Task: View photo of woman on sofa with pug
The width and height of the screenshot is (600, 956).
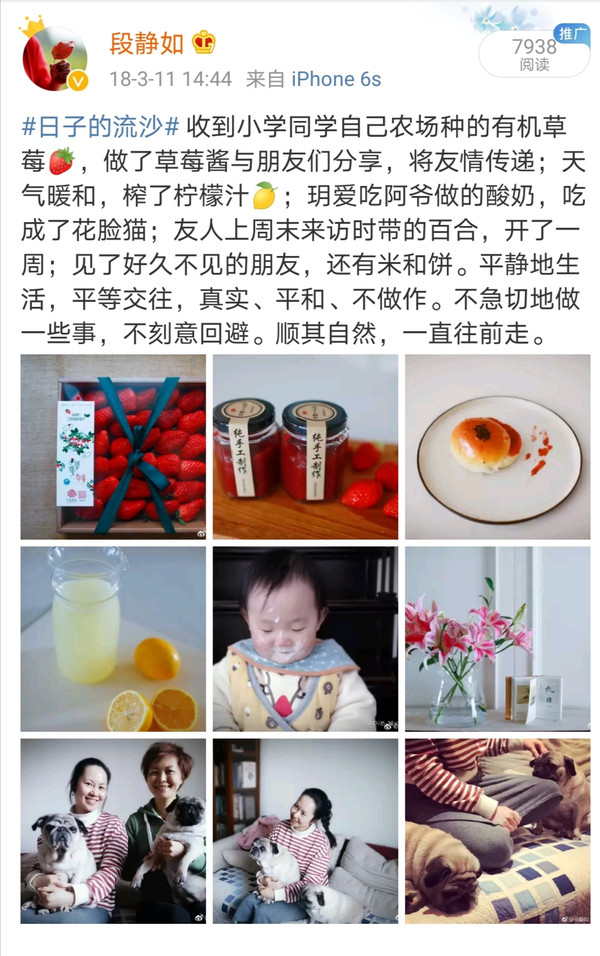Action: (305, 830)
